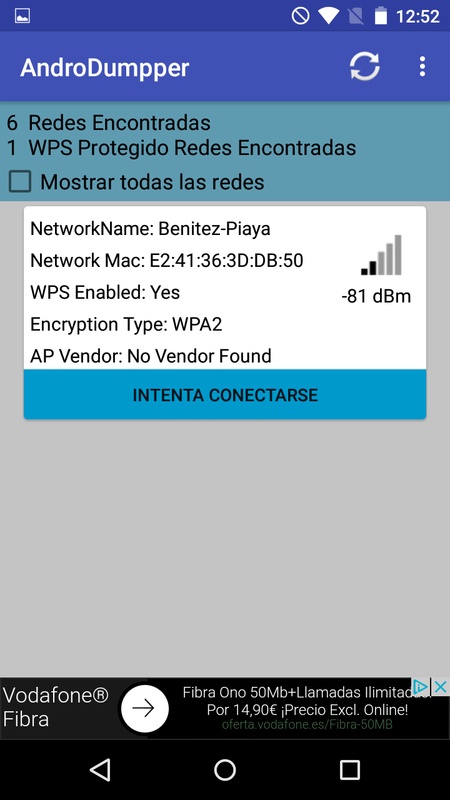Viewport: 450px width, 800px height.
Task: Go back with the navigation bar
Action: tap(100, 769)
